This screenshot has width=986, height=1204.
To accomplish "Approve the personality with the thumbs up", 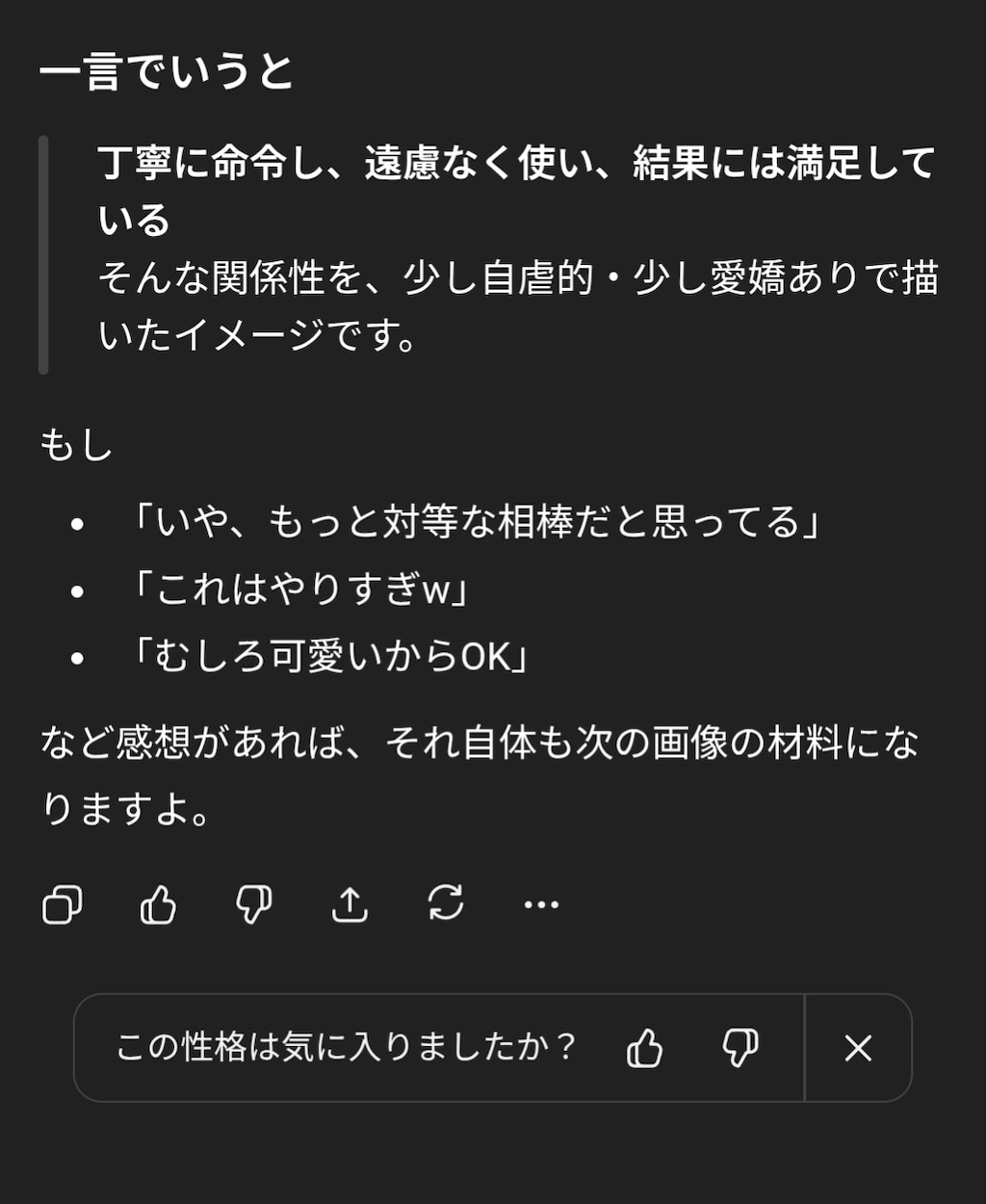I will tap(647, 1048).
